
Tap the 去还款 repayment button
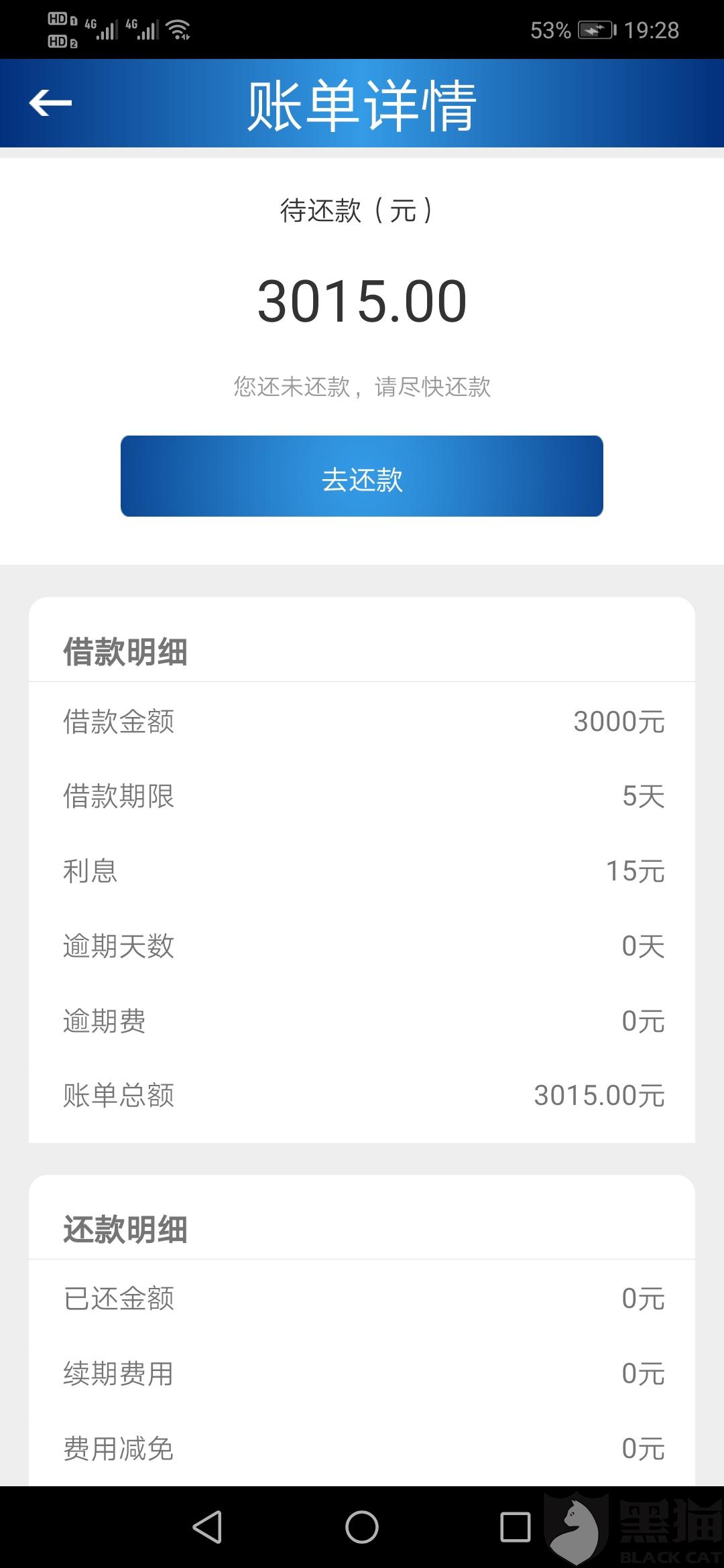(362, 476)
